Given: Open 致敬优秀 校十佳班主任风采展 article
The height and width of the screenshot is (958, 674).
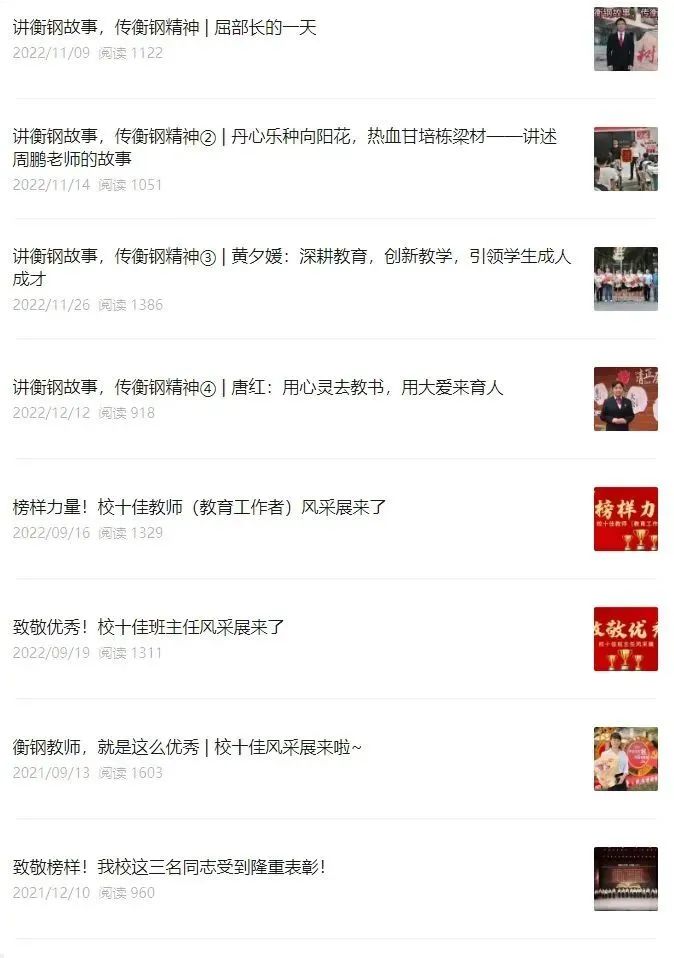Looking at the screenshot, I should tap(149, 627).
